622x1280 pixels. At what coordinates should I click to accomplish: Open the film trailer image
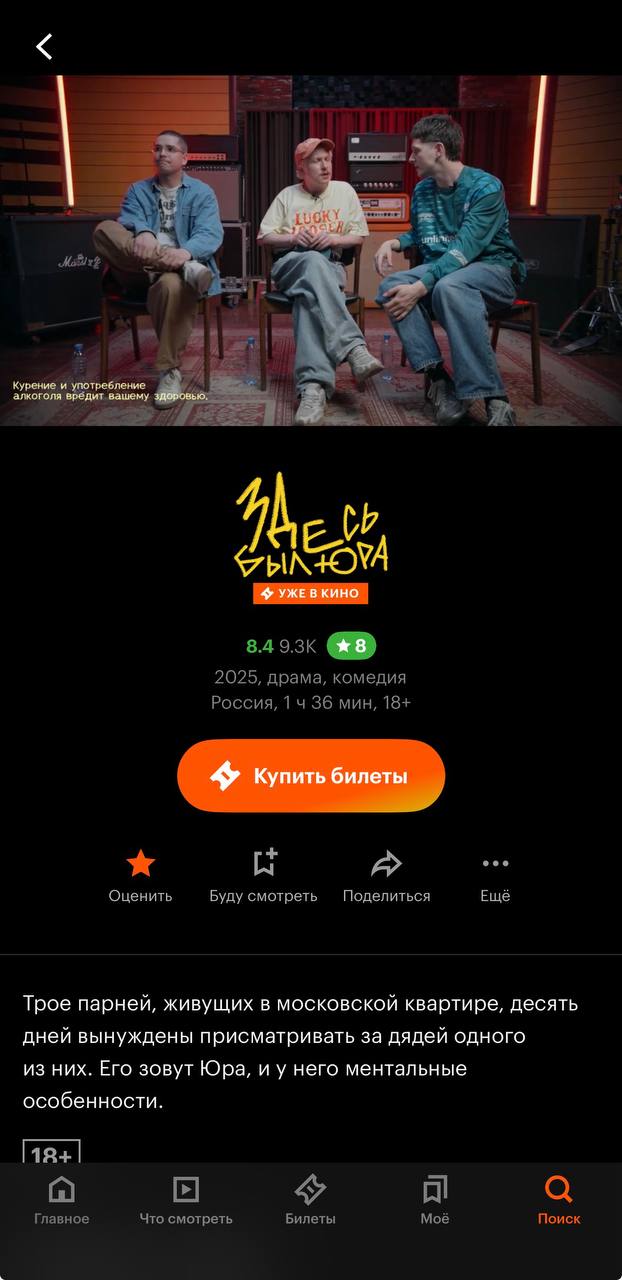[311, 250]
